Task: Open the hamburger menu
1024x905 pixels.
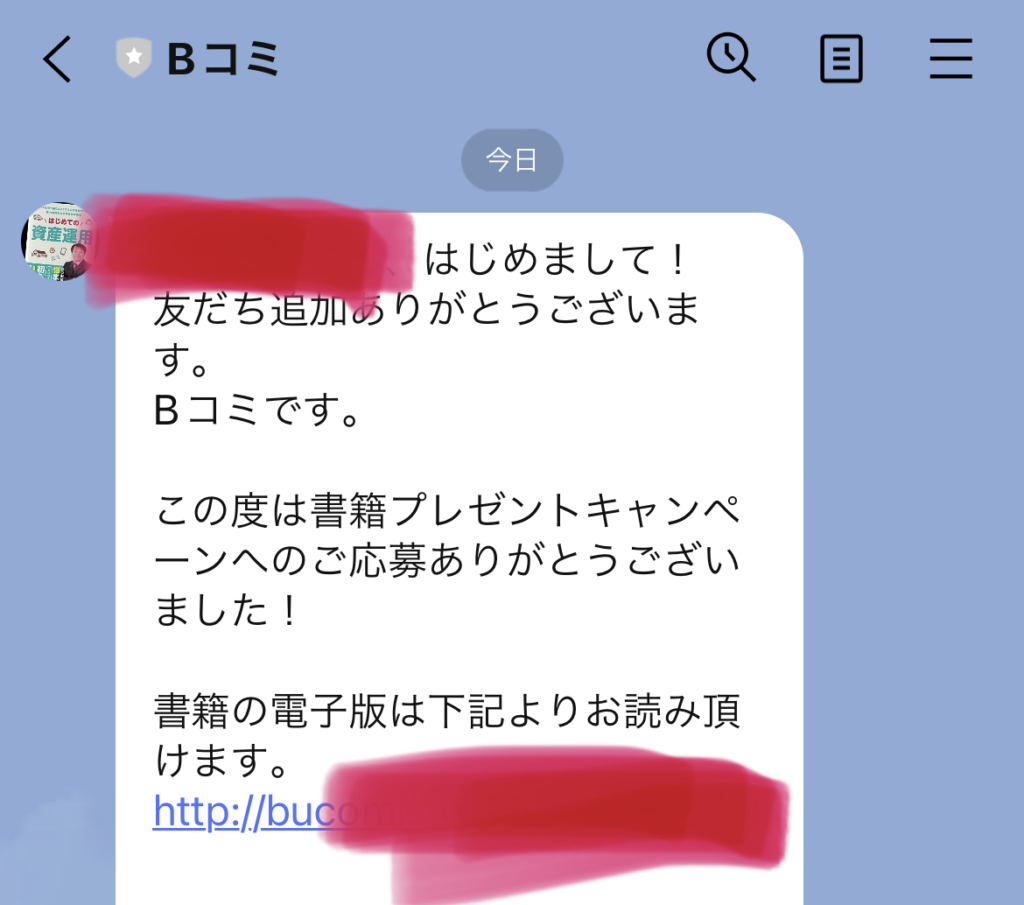Action: pyautogui.click(x=951, y=60)
